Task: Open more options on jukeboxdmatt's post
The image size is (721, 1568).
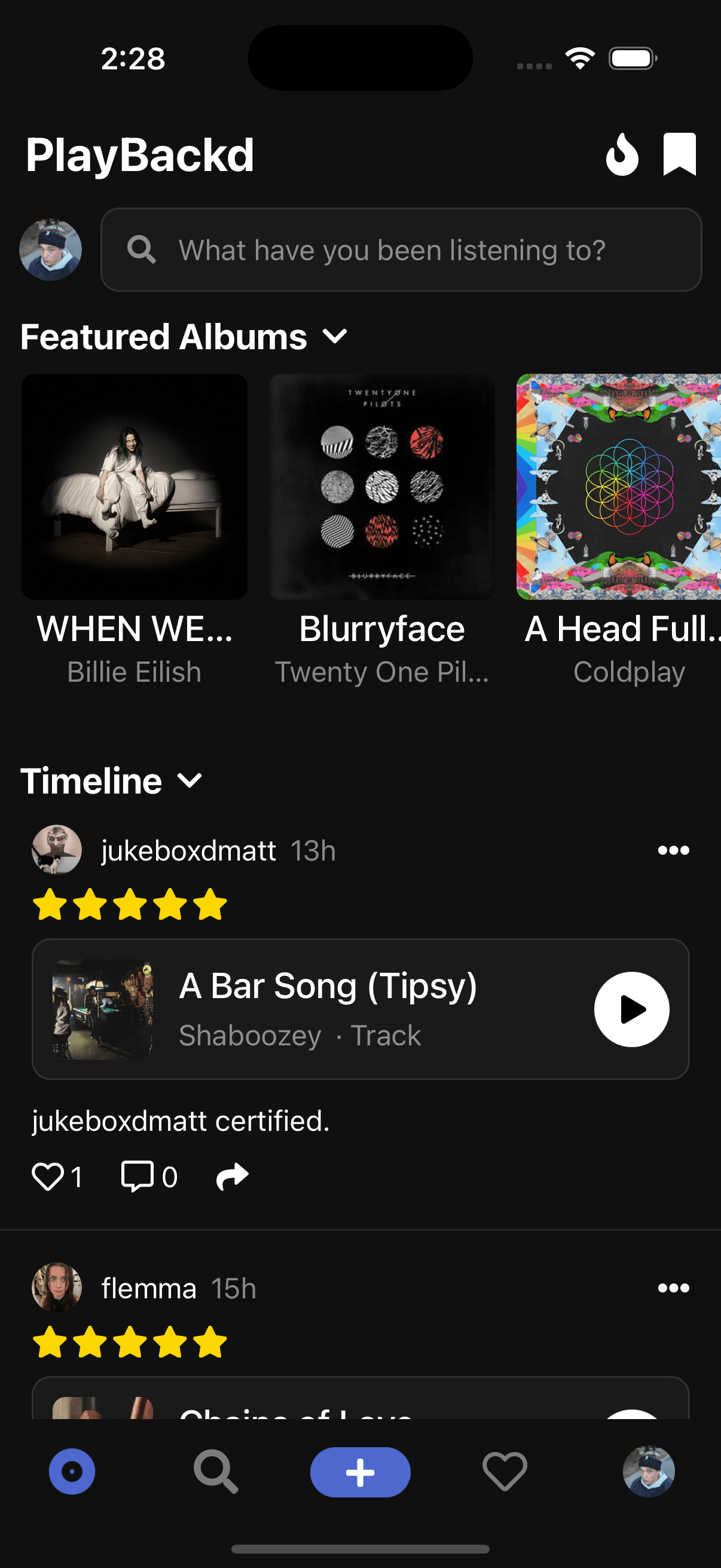Action: (x=673, y=850)
